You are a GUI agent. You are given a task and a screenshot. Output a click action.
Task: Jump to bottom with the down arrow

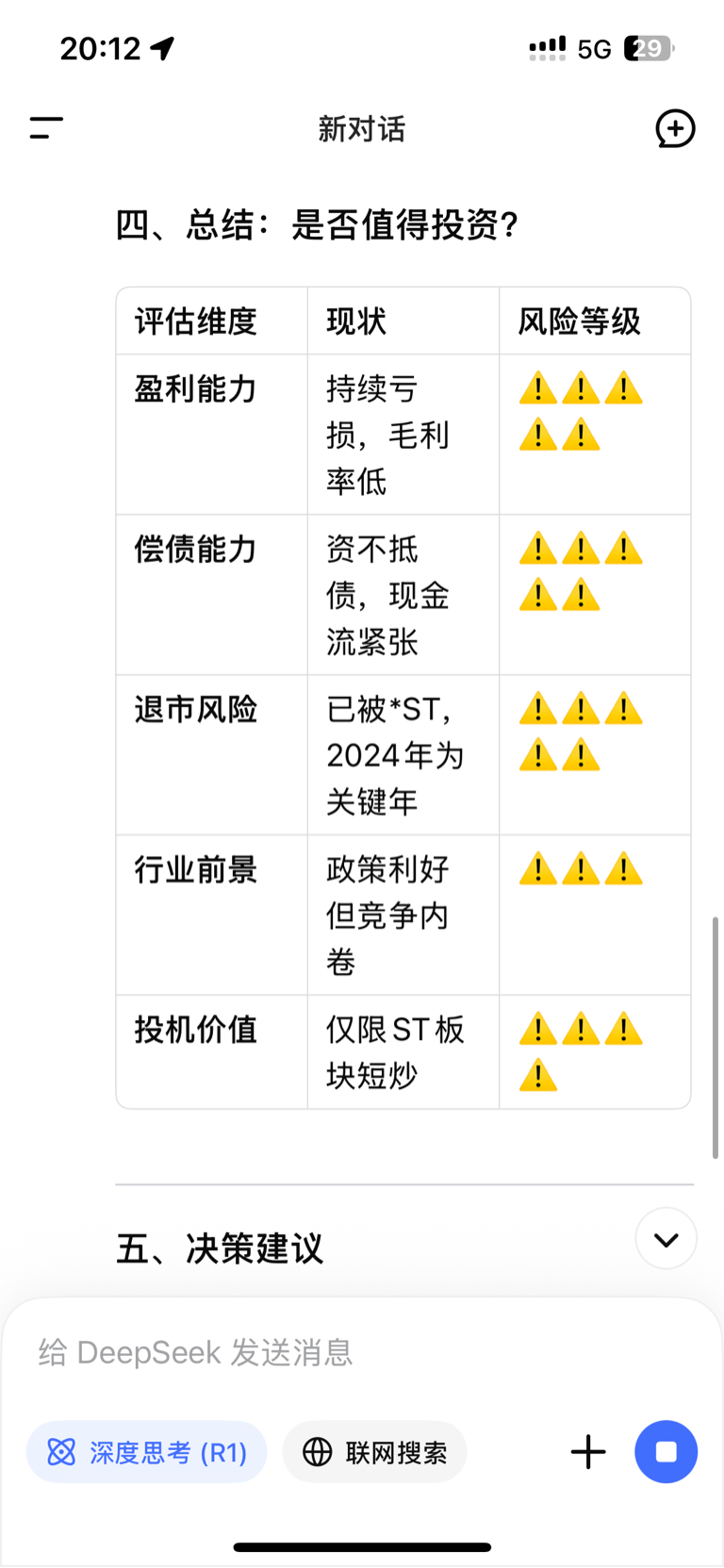click(666, 1239)
